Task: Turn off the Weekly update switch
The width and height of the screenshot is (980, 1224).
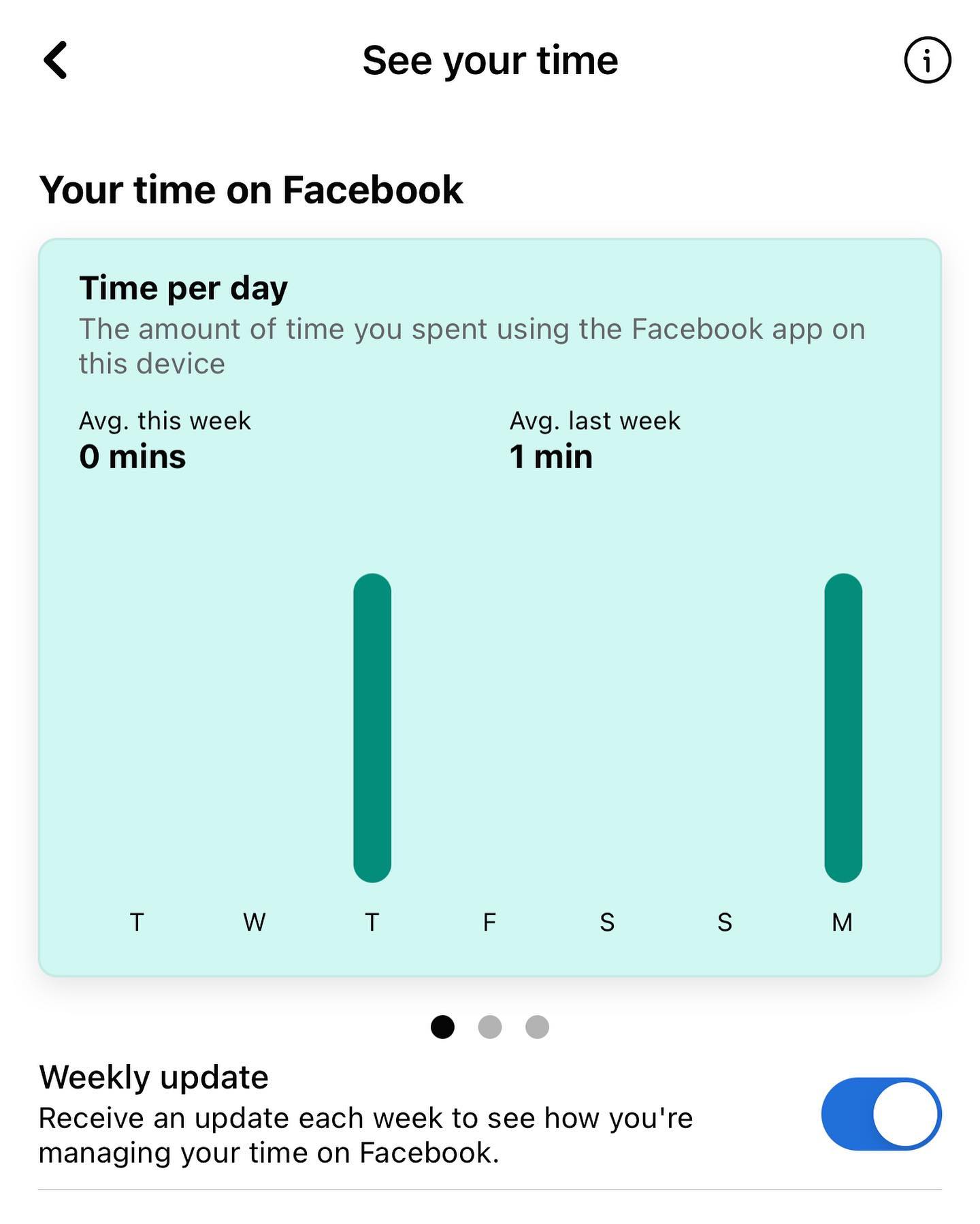Action: point(881,1114)
